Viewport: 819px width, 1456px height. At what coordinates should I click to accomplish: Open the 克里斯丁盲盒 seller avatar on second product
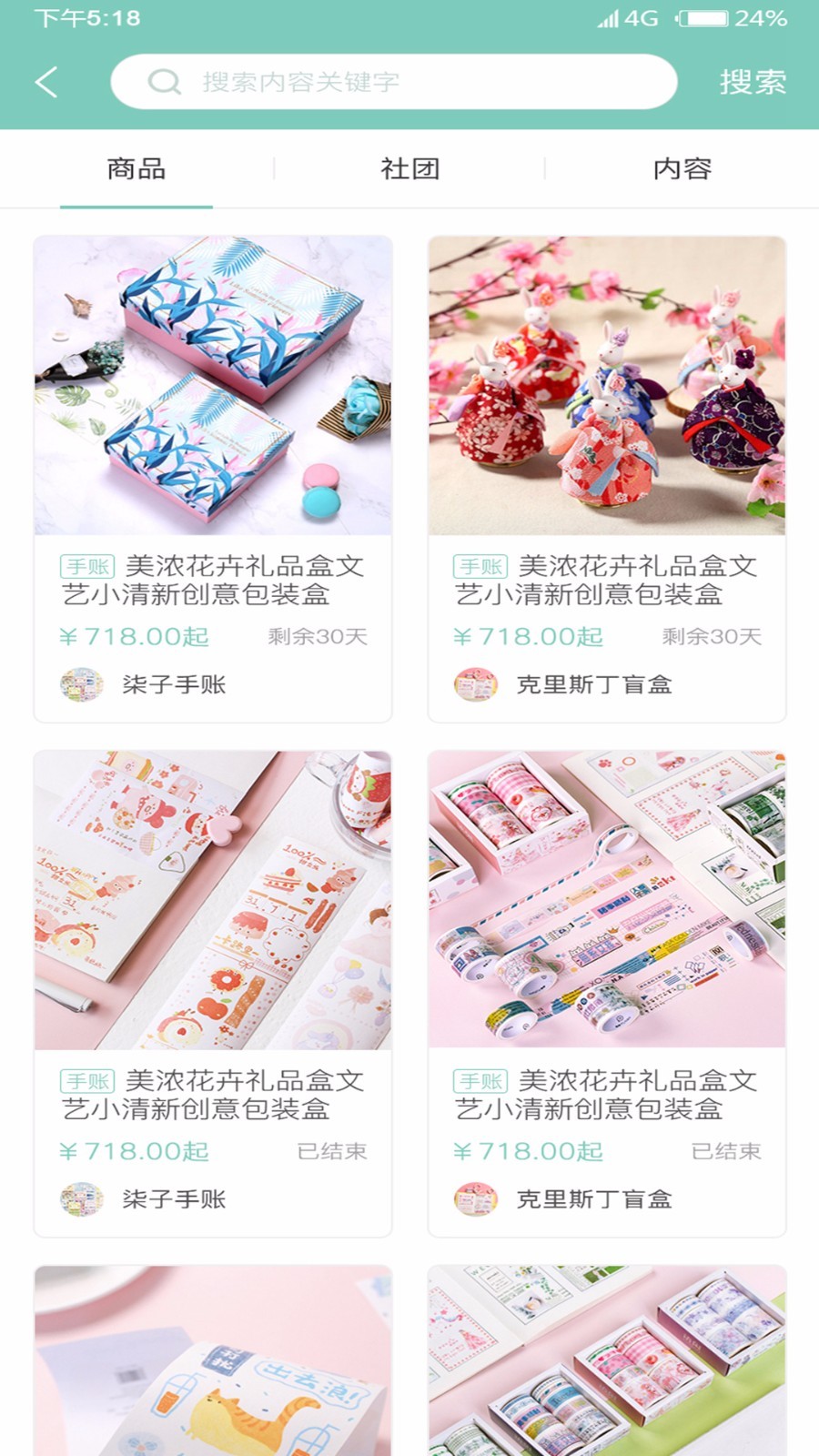[475, 685]
